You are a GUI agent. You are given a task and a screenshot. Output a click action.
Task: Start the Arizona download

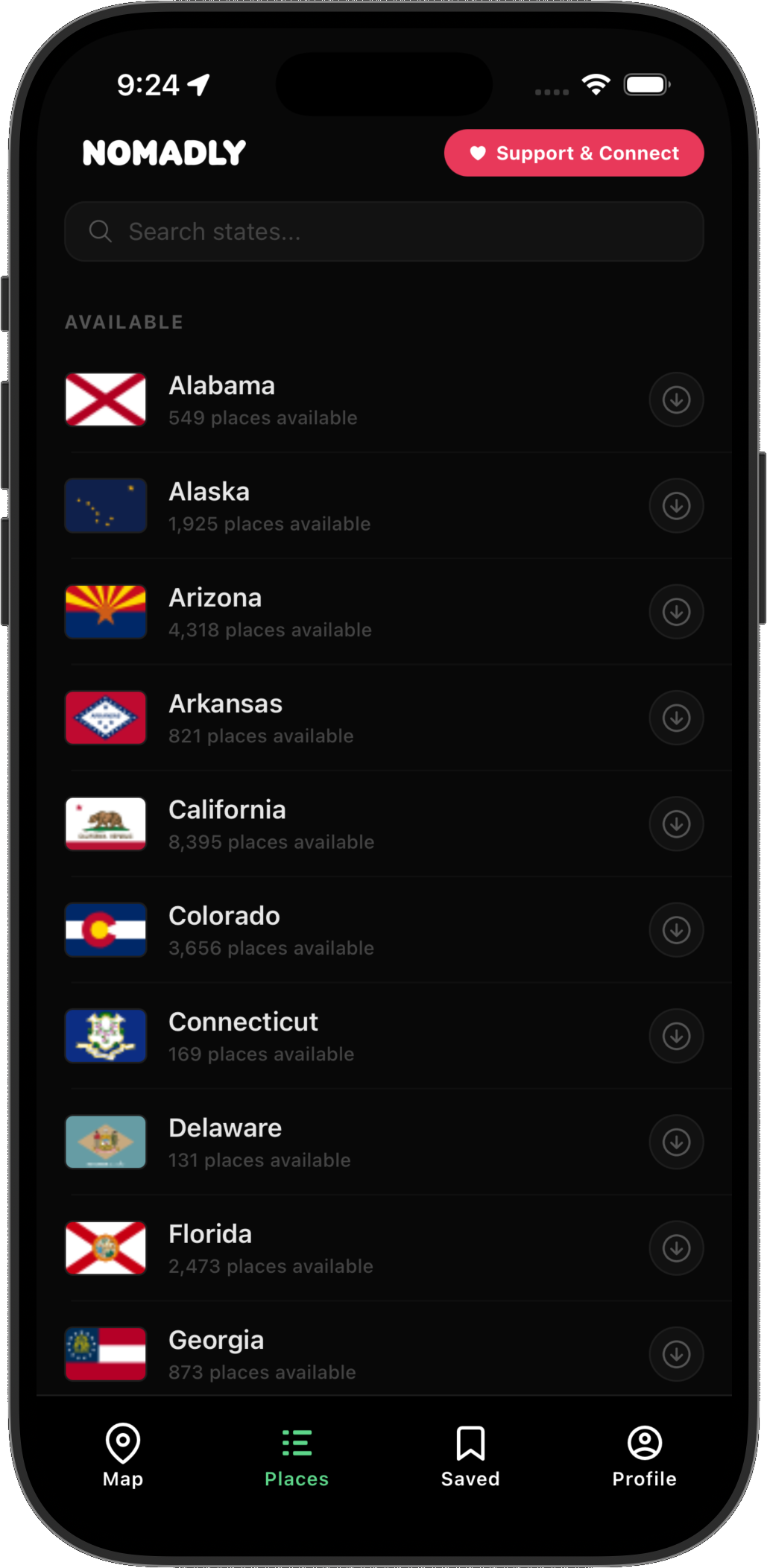pos(675,611)
